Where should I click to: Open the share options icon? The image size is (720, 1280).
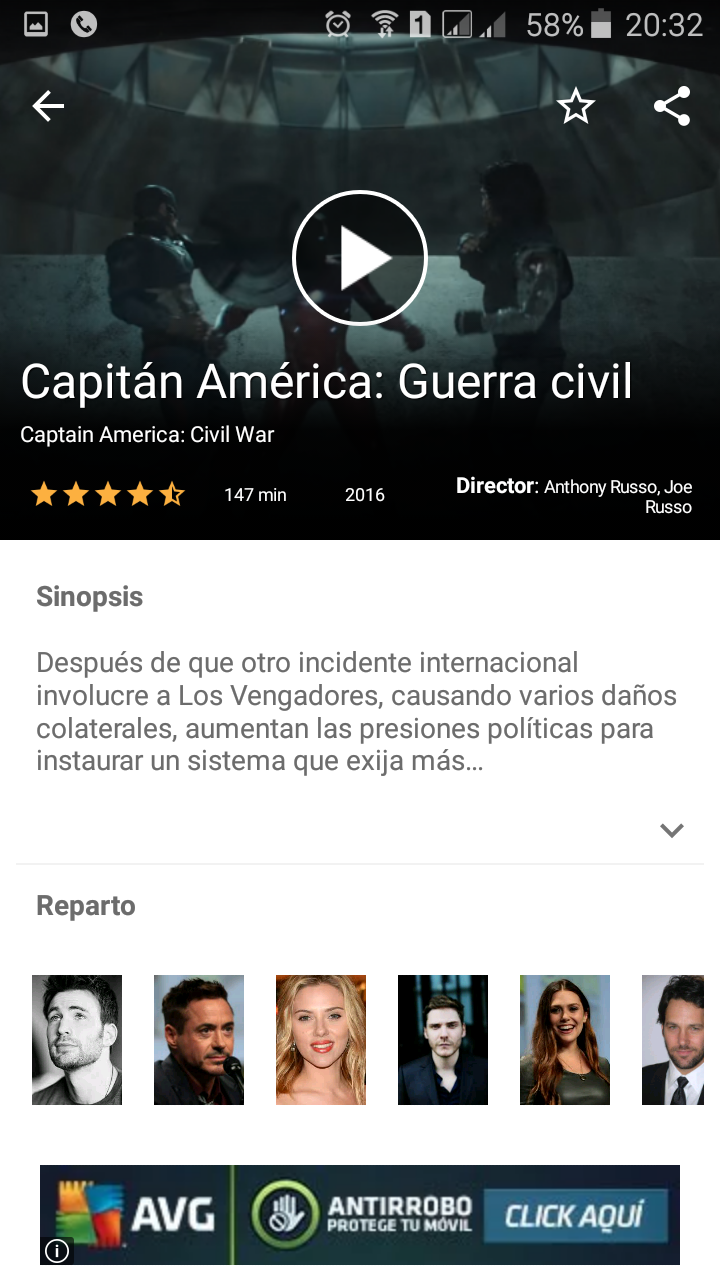point(671,105)
